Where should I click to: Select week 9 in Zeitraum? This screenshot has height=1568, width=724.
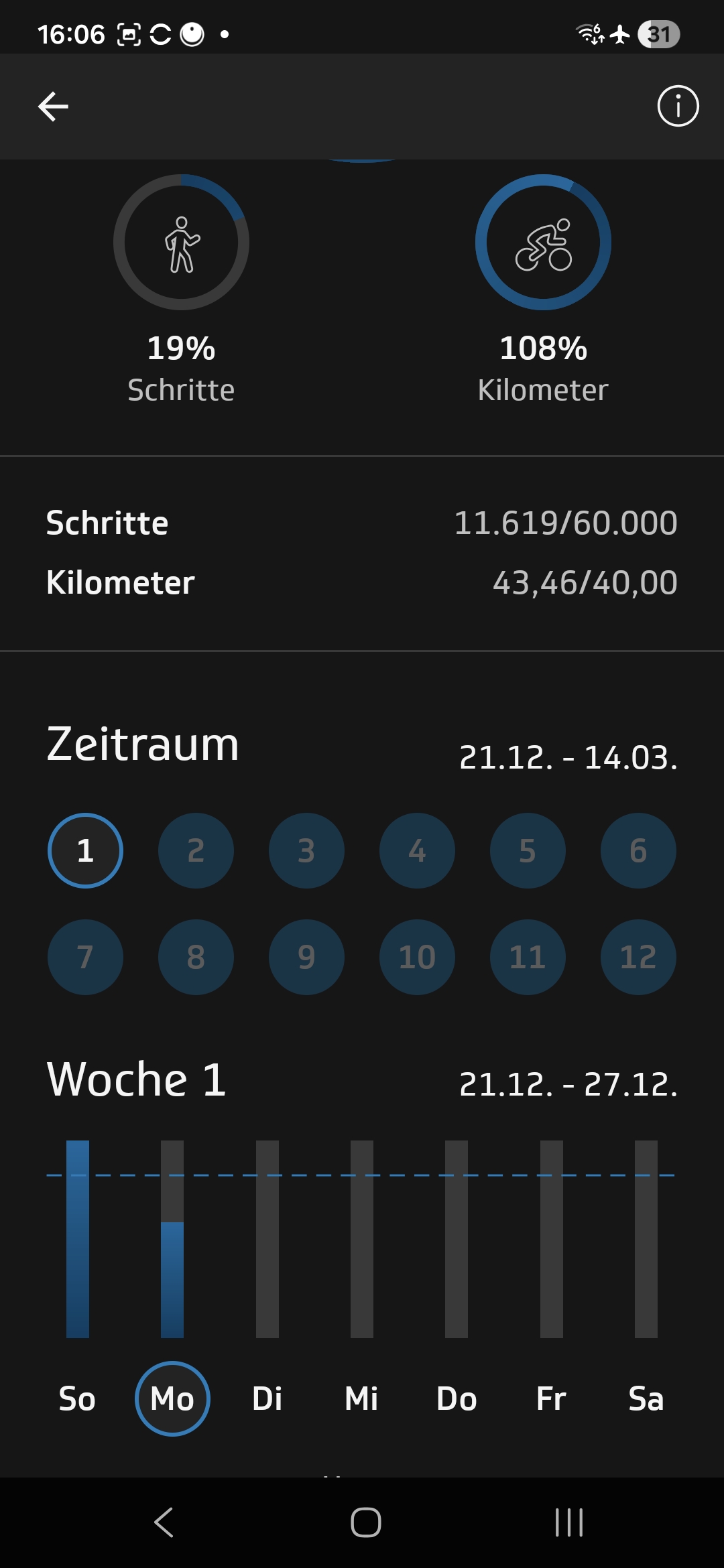tap(306, 957)
